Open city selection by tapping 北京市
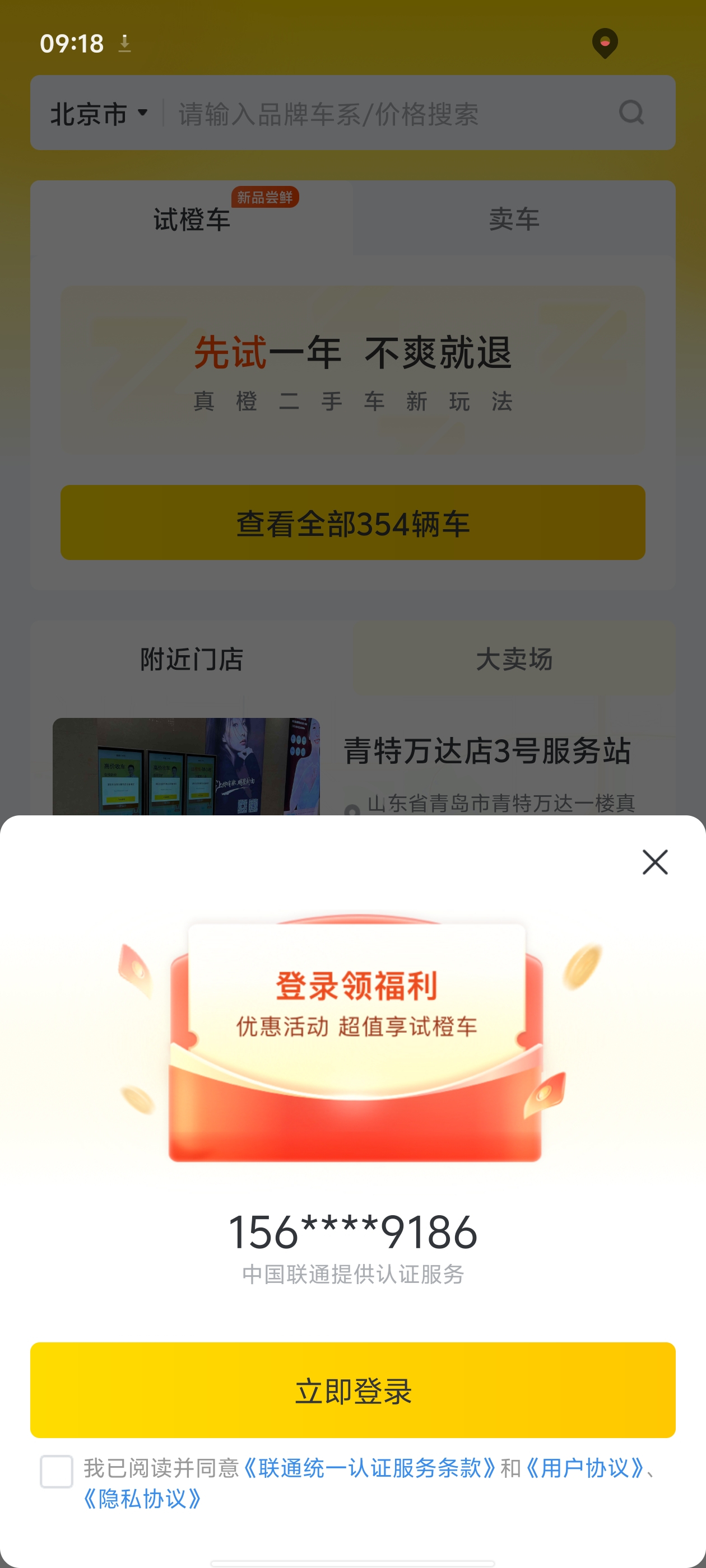The image size is (706, 1568). click(89, 114)
